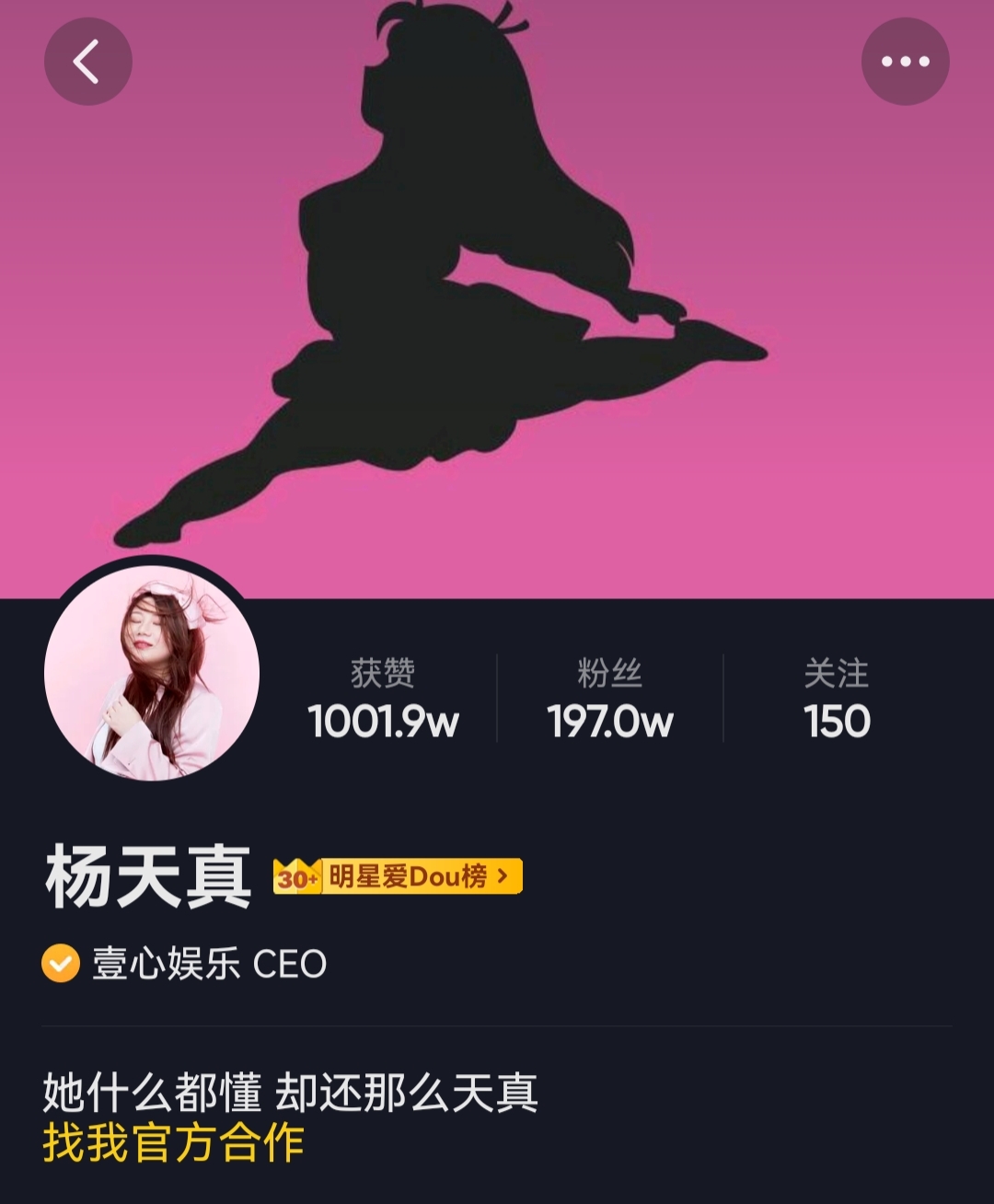Click the 1001.9w likes number
Image resolution: width=994 pixels, height=1204 pixels.
coord(383,723)
